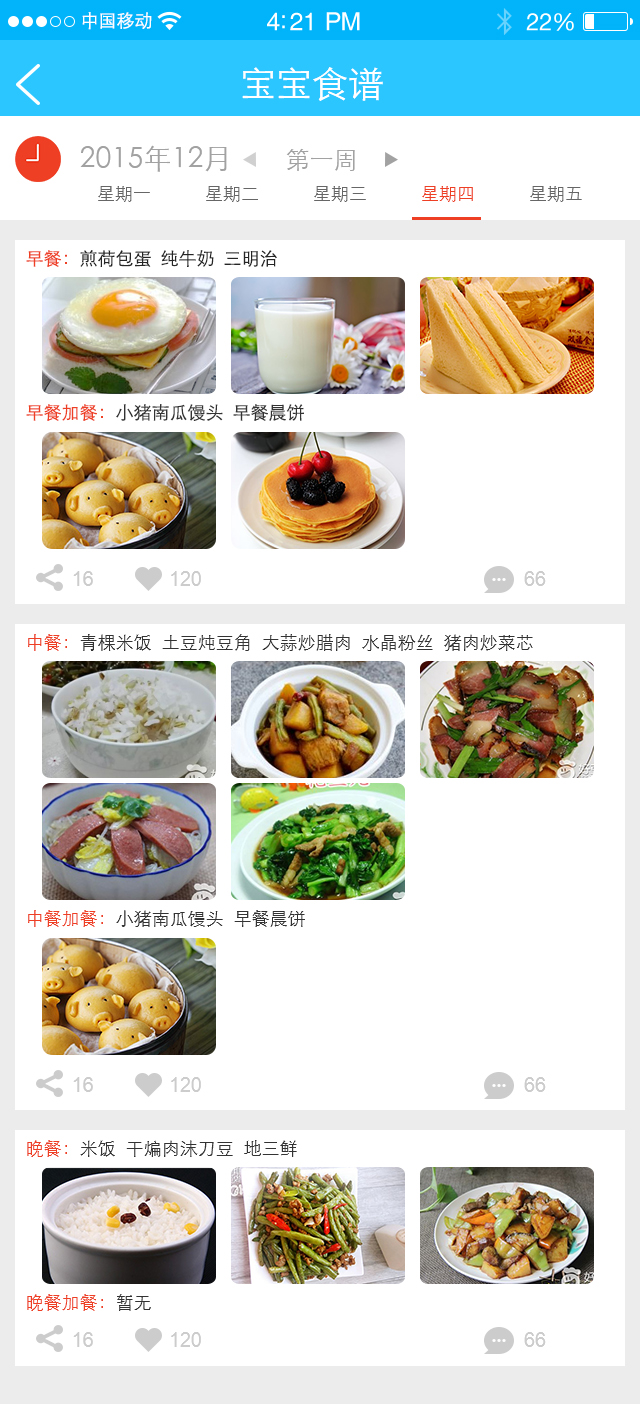Share the 早餐 breakfast menu
640x1404 pixels.
click(x=50, y=578)
